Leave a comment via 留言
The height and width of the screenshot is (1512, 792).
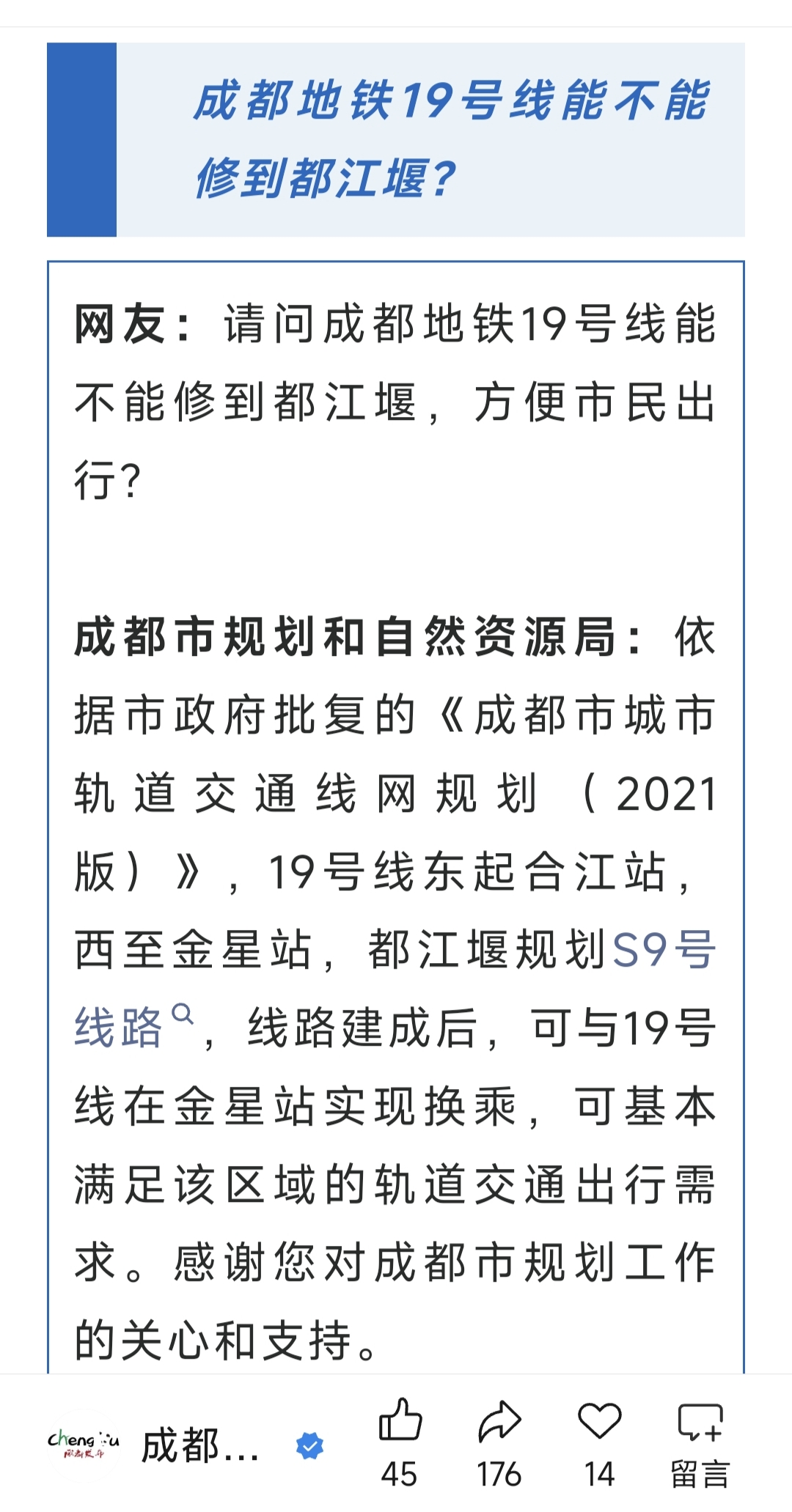(x=700, y=1441)
